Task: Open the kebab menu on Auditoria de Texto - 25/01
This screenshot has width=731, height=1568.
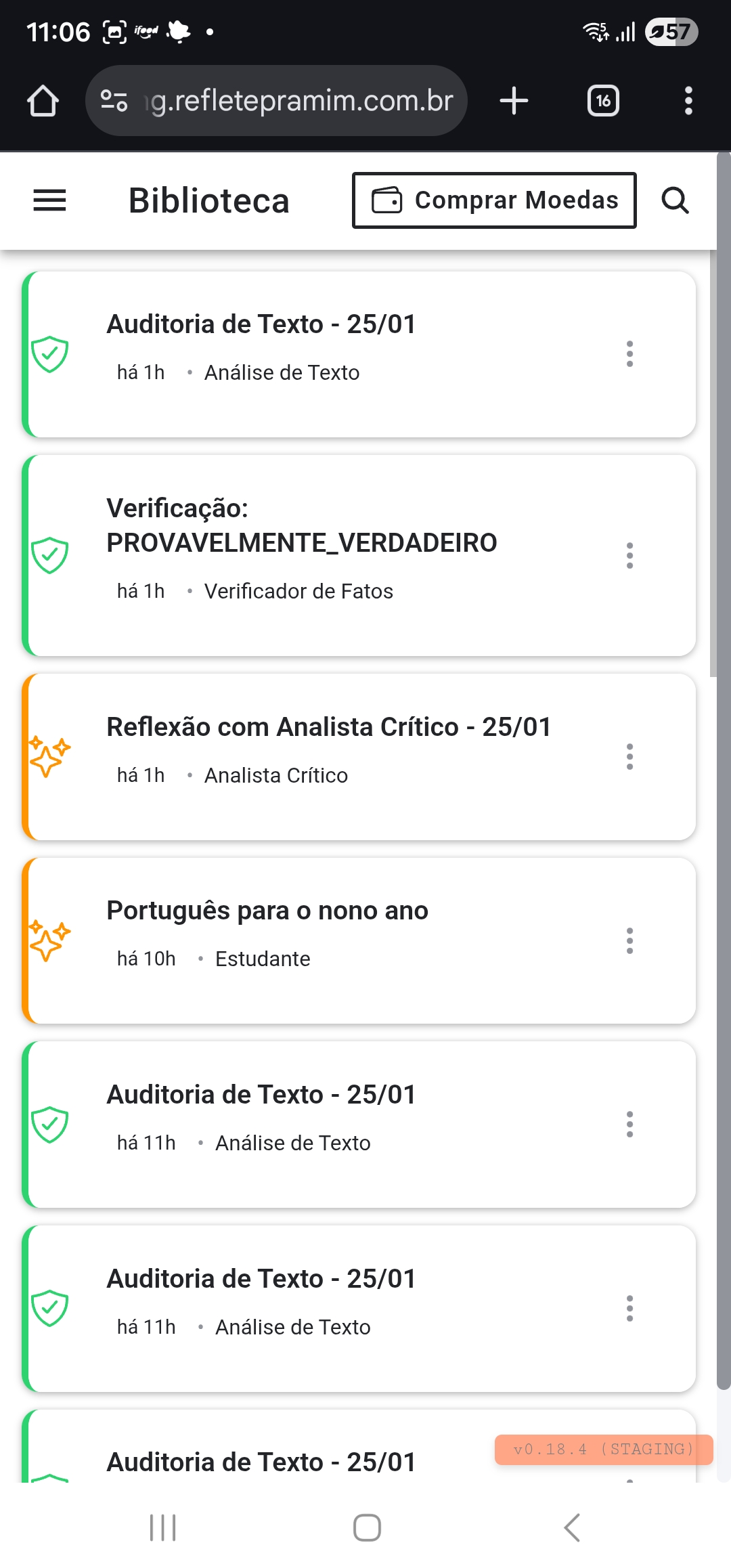Action: point(629,353)
